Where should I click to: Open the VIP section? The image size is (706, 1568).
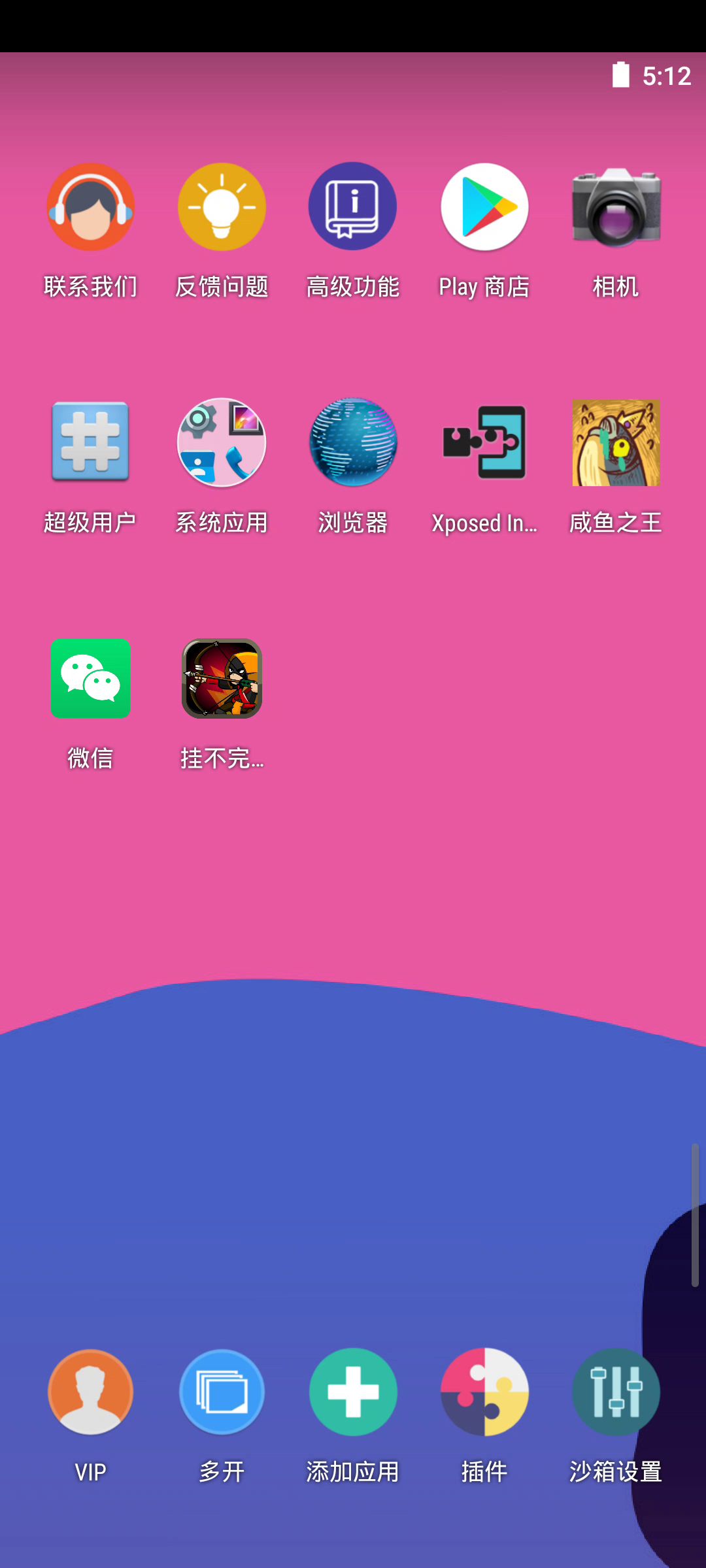point(91,1392)
